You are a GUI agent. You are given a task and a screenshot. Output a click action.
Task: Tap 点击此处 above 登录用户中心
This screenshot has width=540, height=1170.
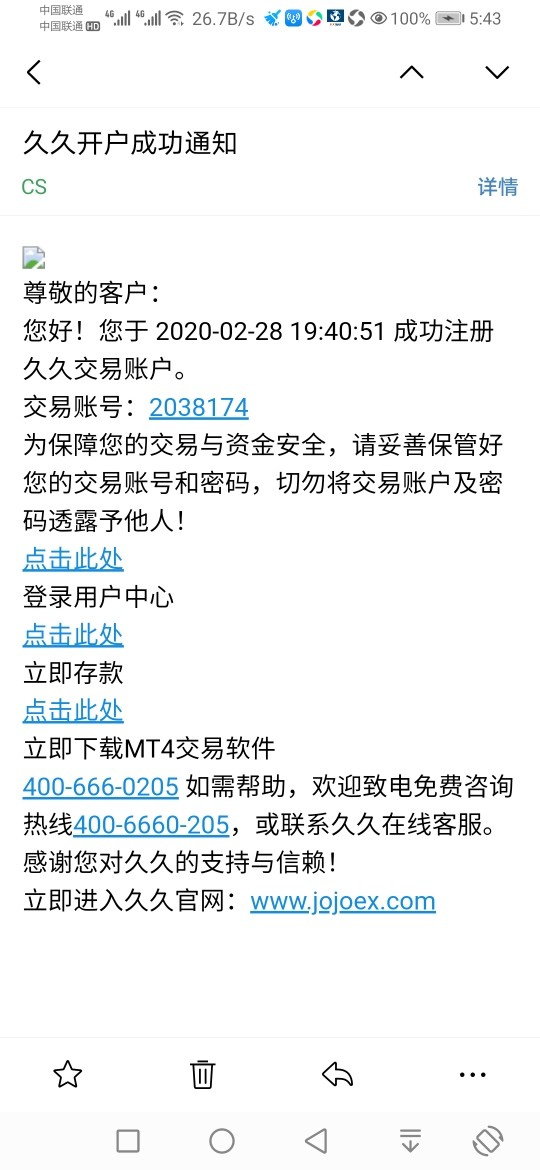click(x=73, y=559)
